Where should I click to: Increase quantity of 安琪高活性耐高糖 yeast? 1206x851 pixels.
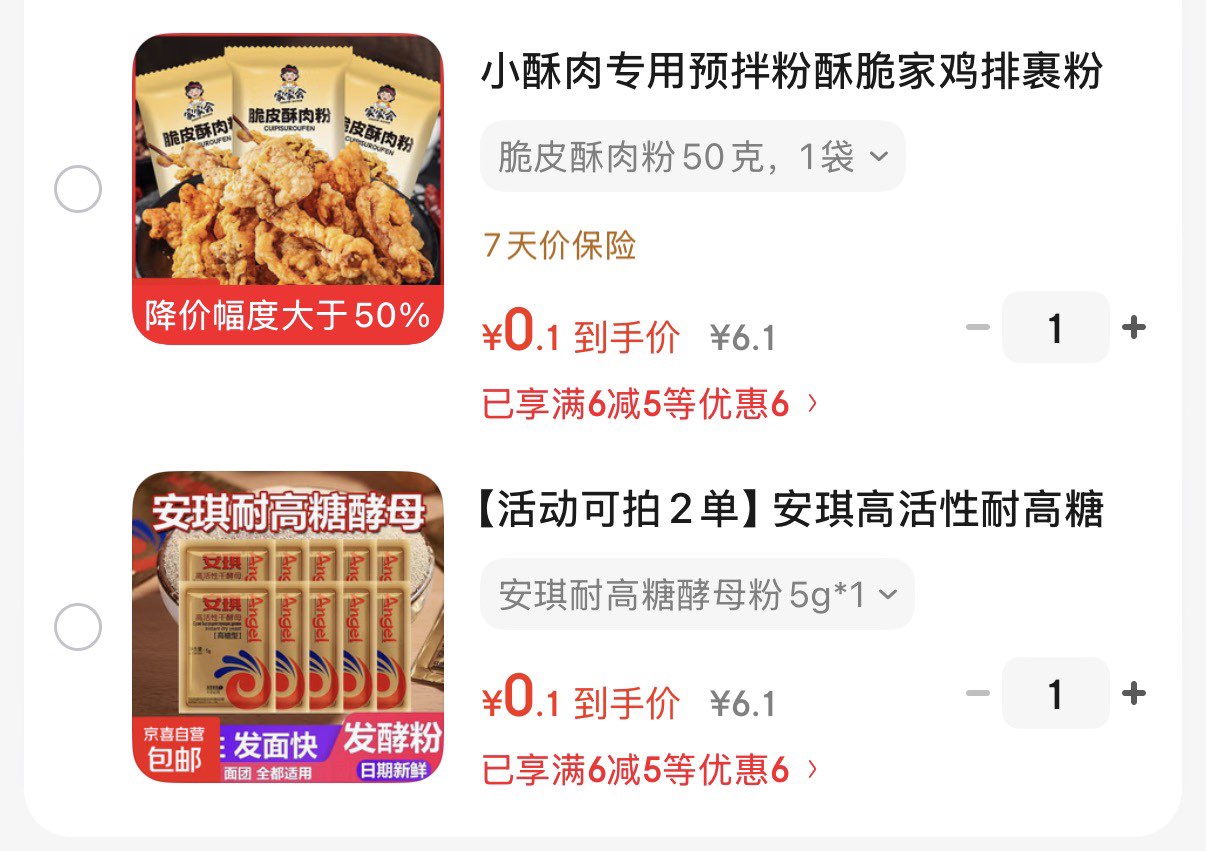coord(1133,694)
